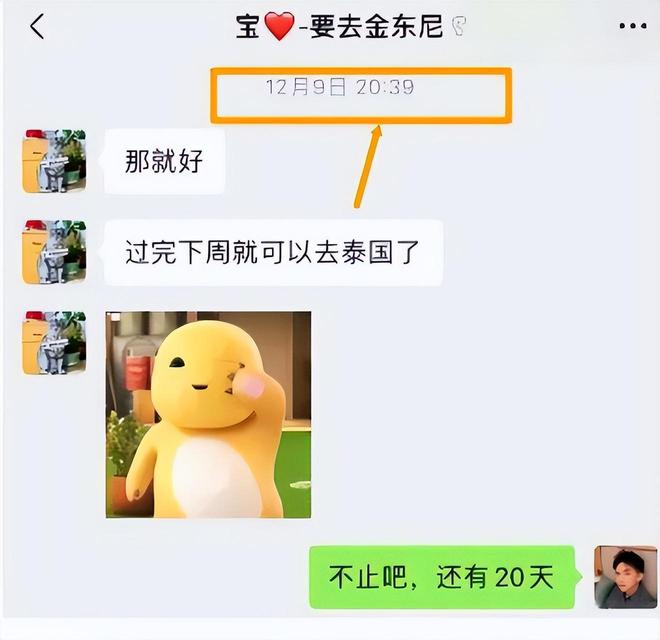The width and height of the screenshot is (660, 640).
Task: Go back to the chat list
Action: click(37, 27)
